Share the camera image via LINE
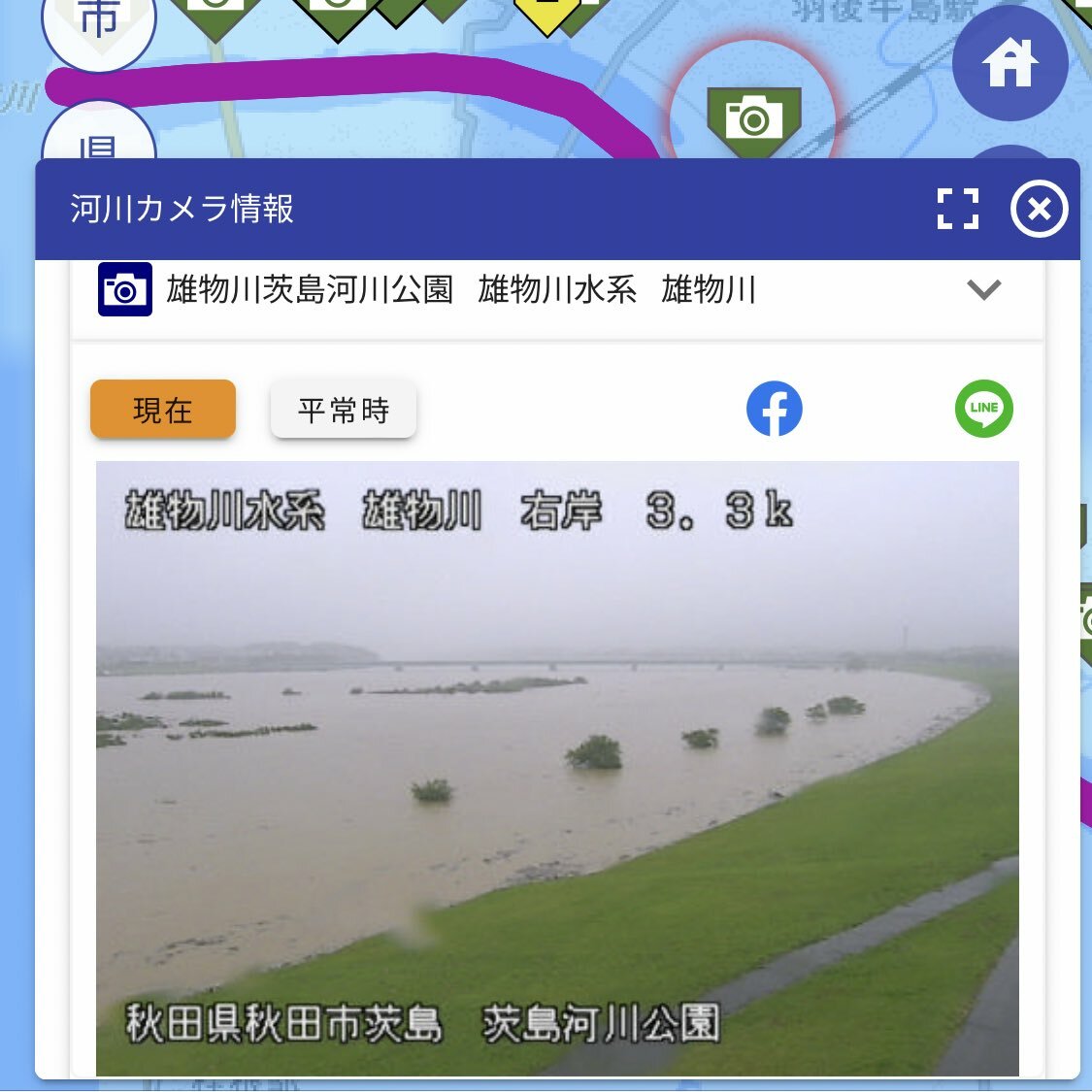Viewport: 1092px width, 1092px height. point(983,409)
